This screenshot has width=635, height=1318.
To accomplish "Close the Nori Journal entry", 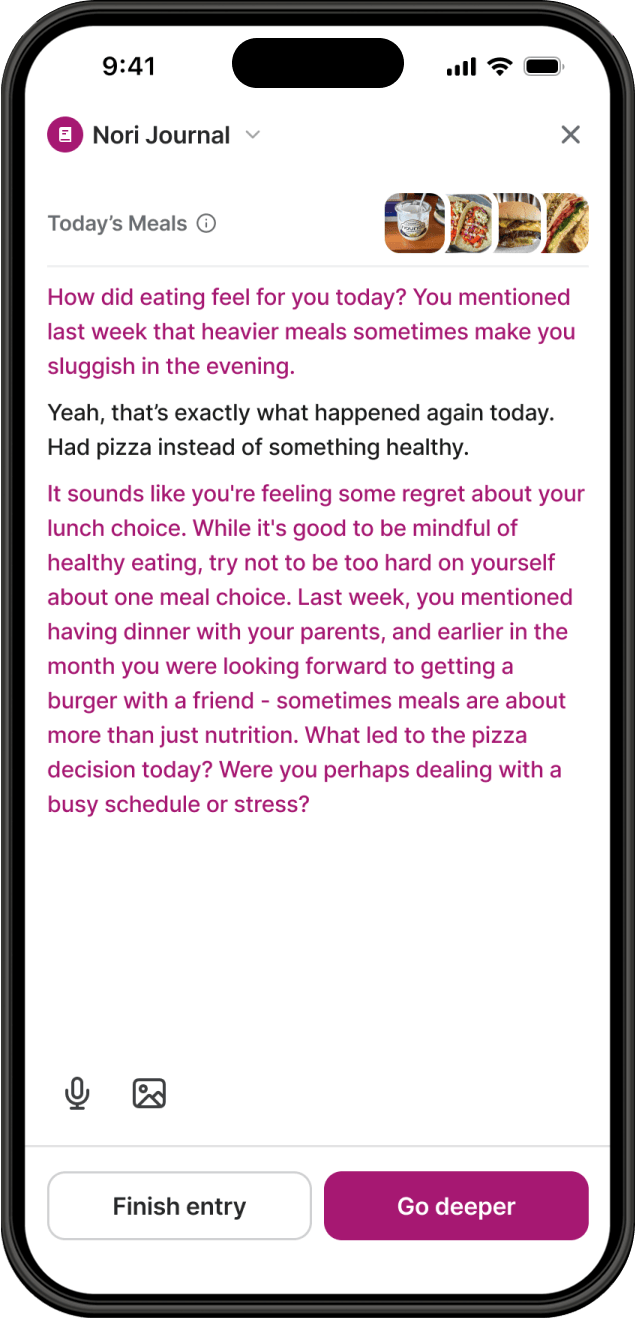I will click(x=570, y=135).
